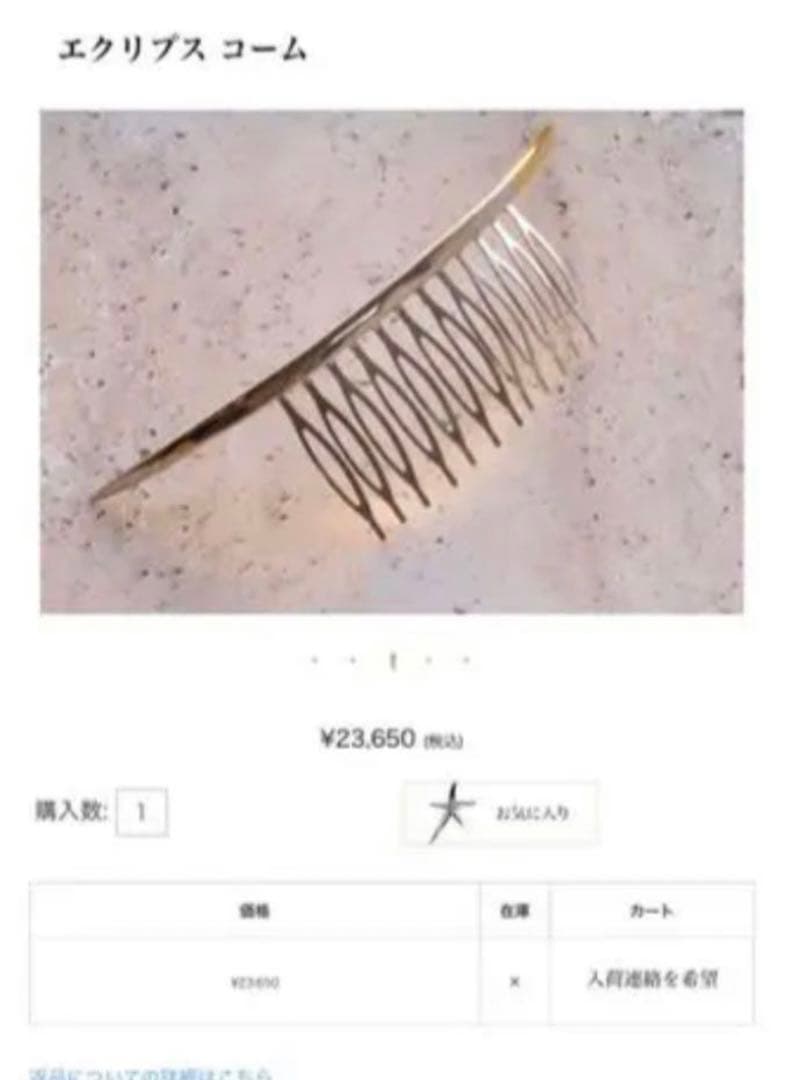Open the product details link at bottom
Screen dimensions: 785x1080
150,1072
